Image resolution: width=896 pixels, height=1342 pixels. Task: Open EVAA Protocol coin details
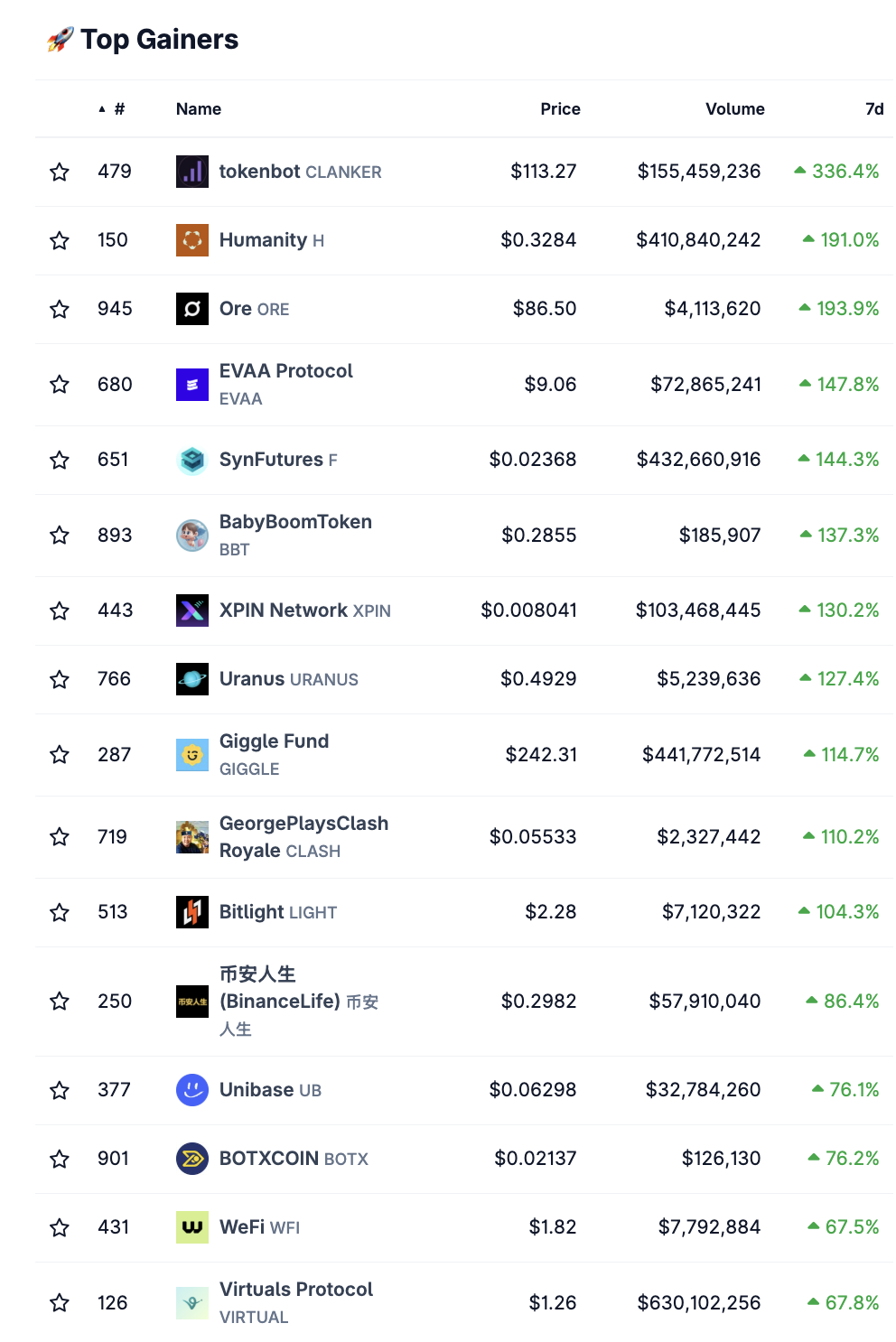click(x=285, y=371)
